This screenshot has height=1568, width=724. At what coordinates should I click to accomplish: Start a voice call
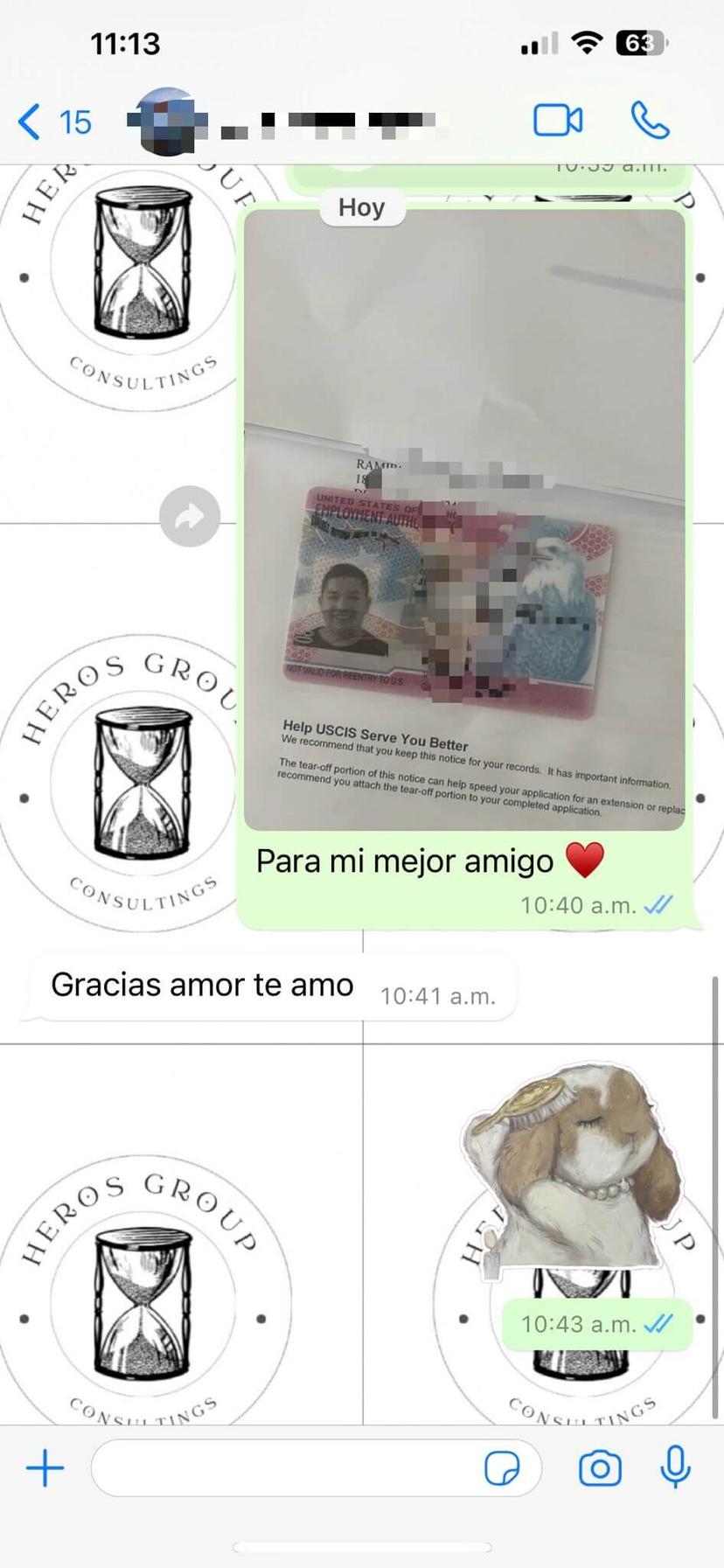651,121
